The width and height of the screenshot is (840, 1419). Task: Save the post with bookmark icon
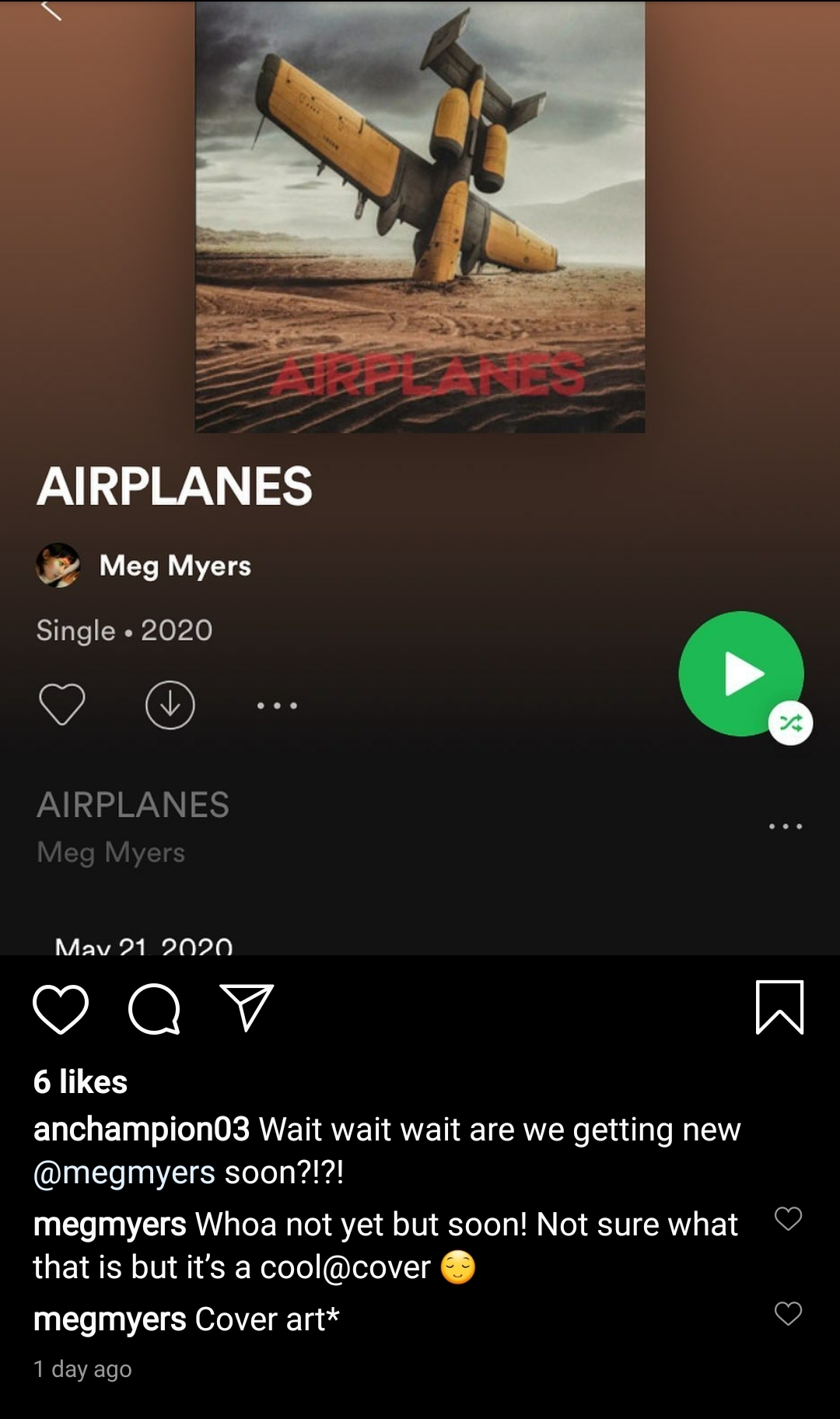[779, 1007]
